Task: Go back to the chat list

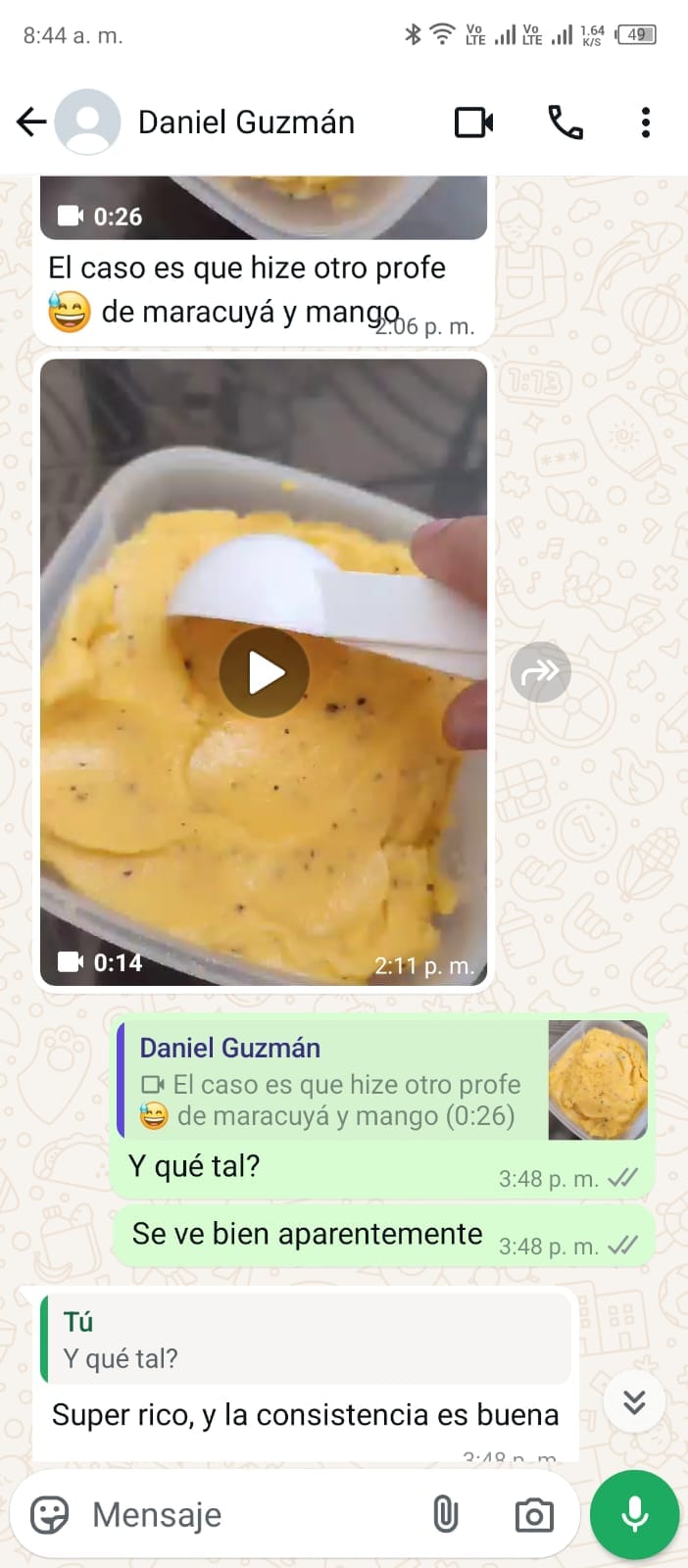Action: point(31,122)
